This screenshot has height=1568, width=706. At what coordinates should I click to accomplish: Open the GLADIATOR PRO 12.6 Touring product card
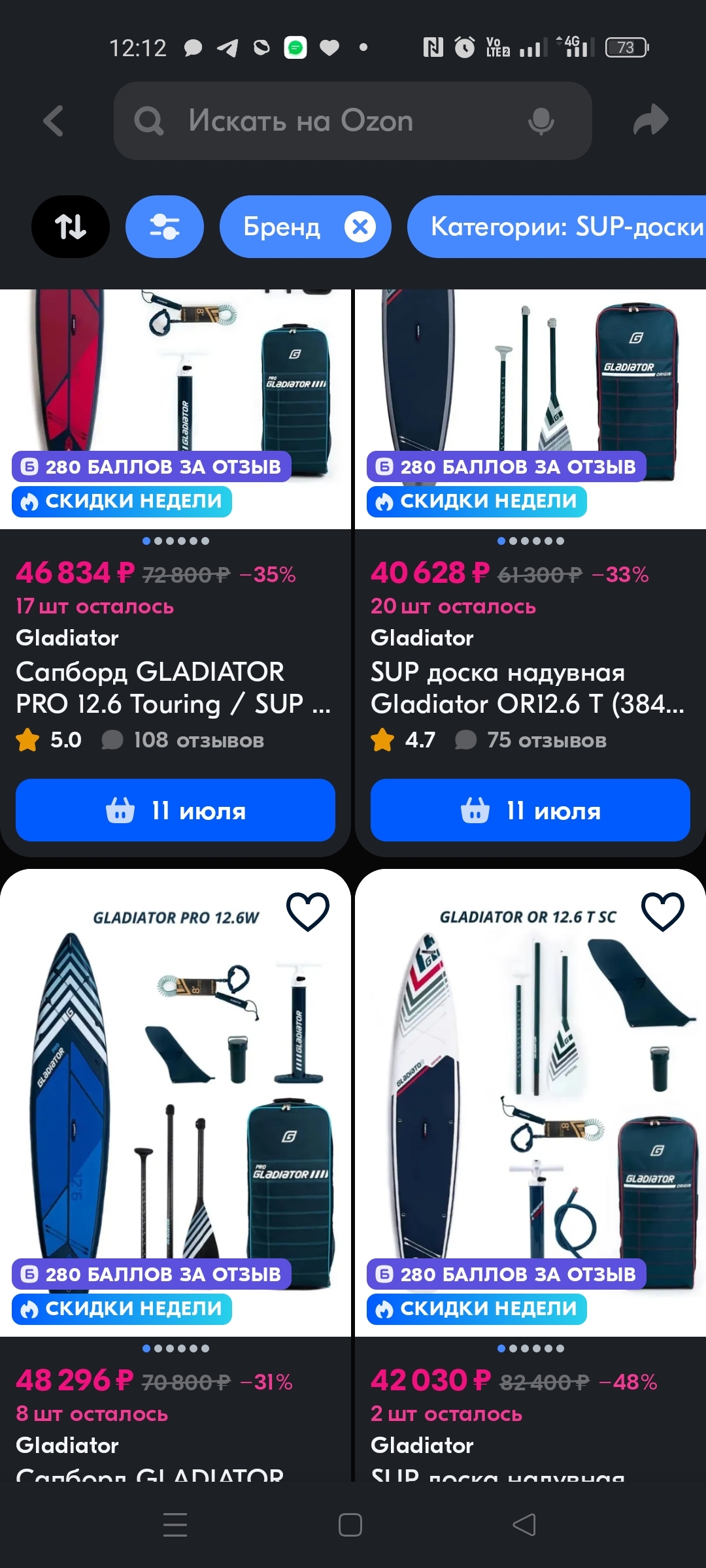click(173, 687)
